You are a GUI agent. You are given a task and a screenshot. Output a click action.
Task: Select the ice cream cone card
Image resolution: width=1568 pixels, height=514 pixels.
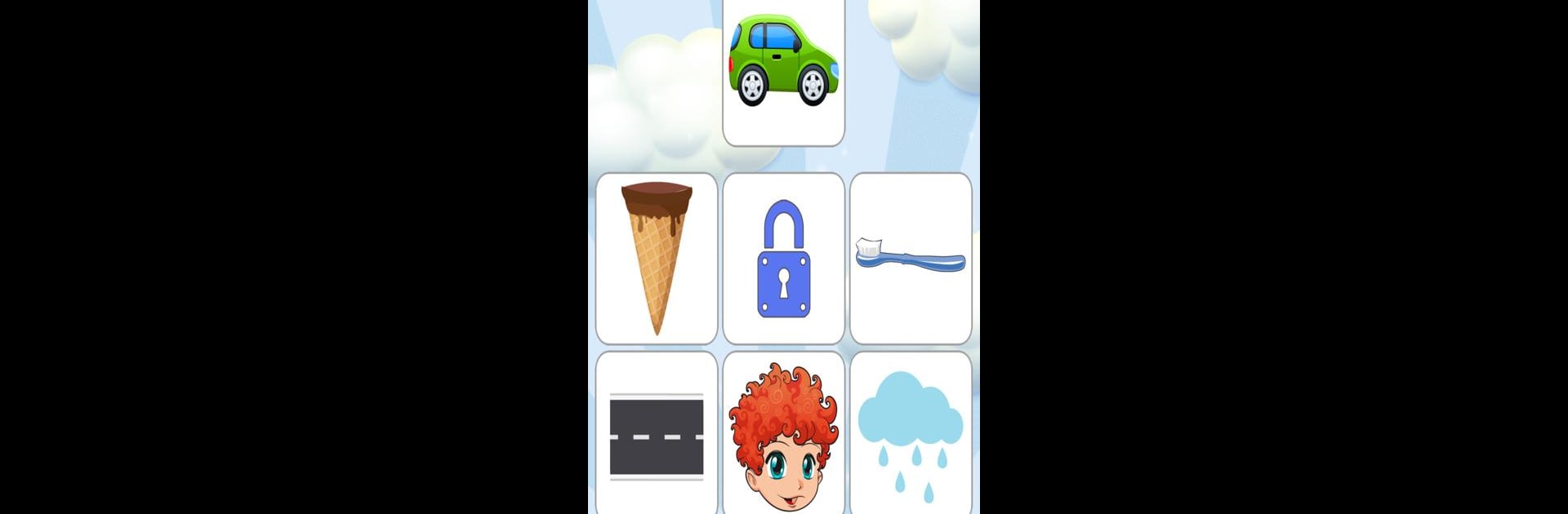point(657,258)
